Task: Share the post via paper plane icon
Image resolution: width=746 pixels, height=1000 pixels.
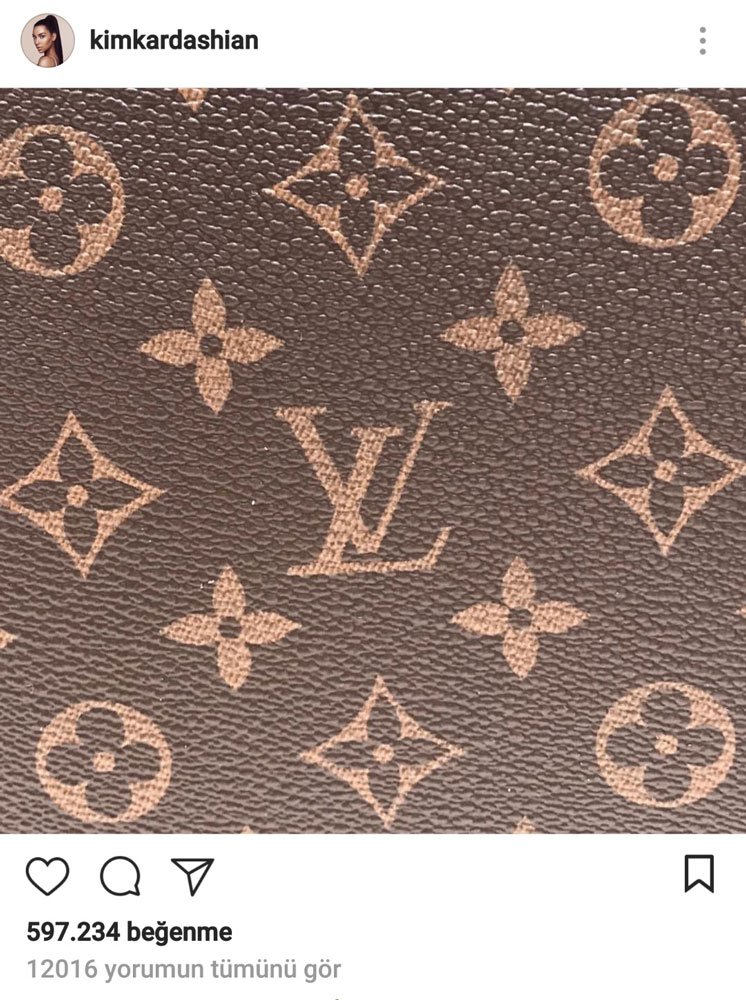Action: 192,876
